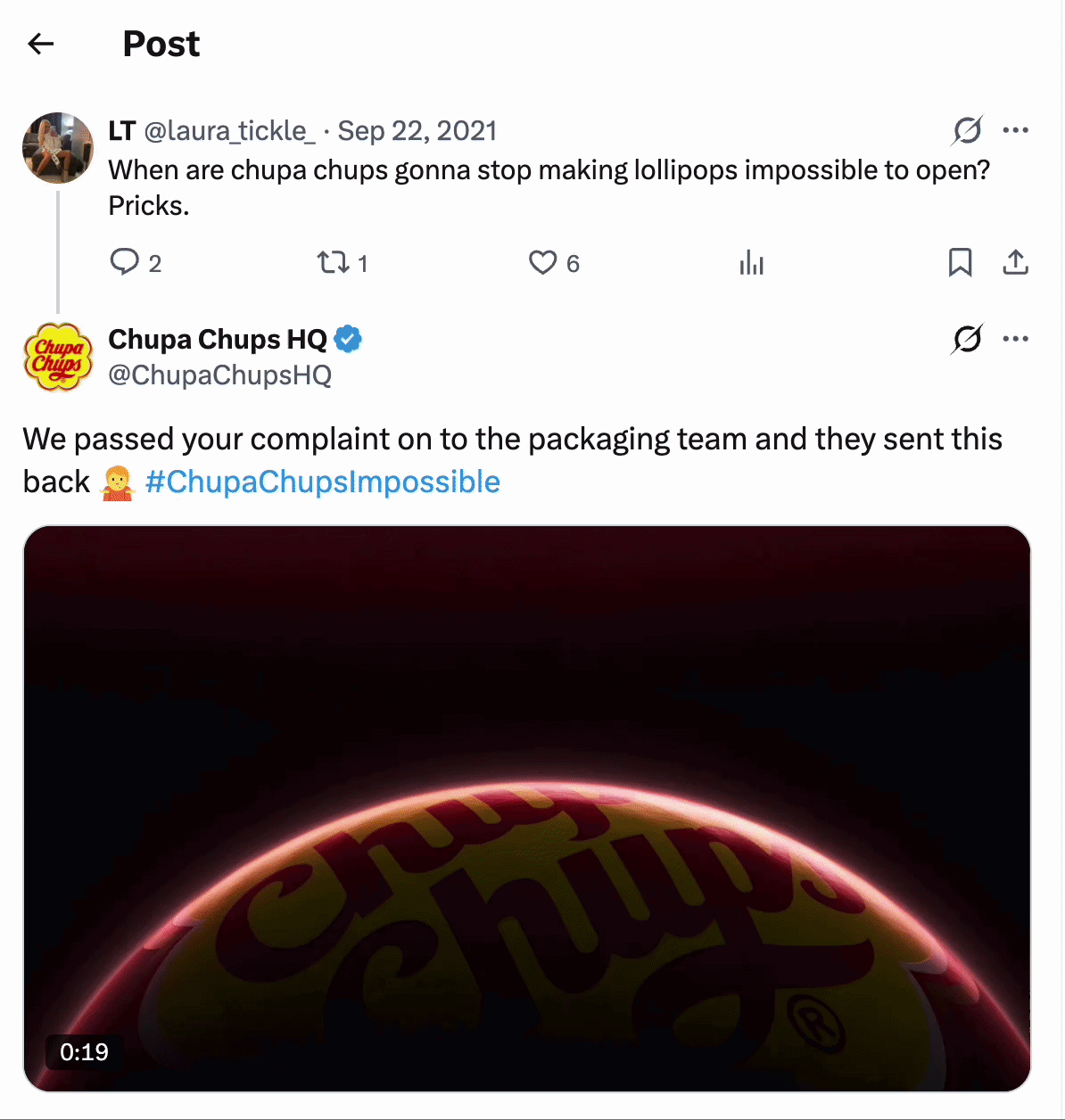
Task: Play the Chupa Chups video
Action: (x=526, y=808)
